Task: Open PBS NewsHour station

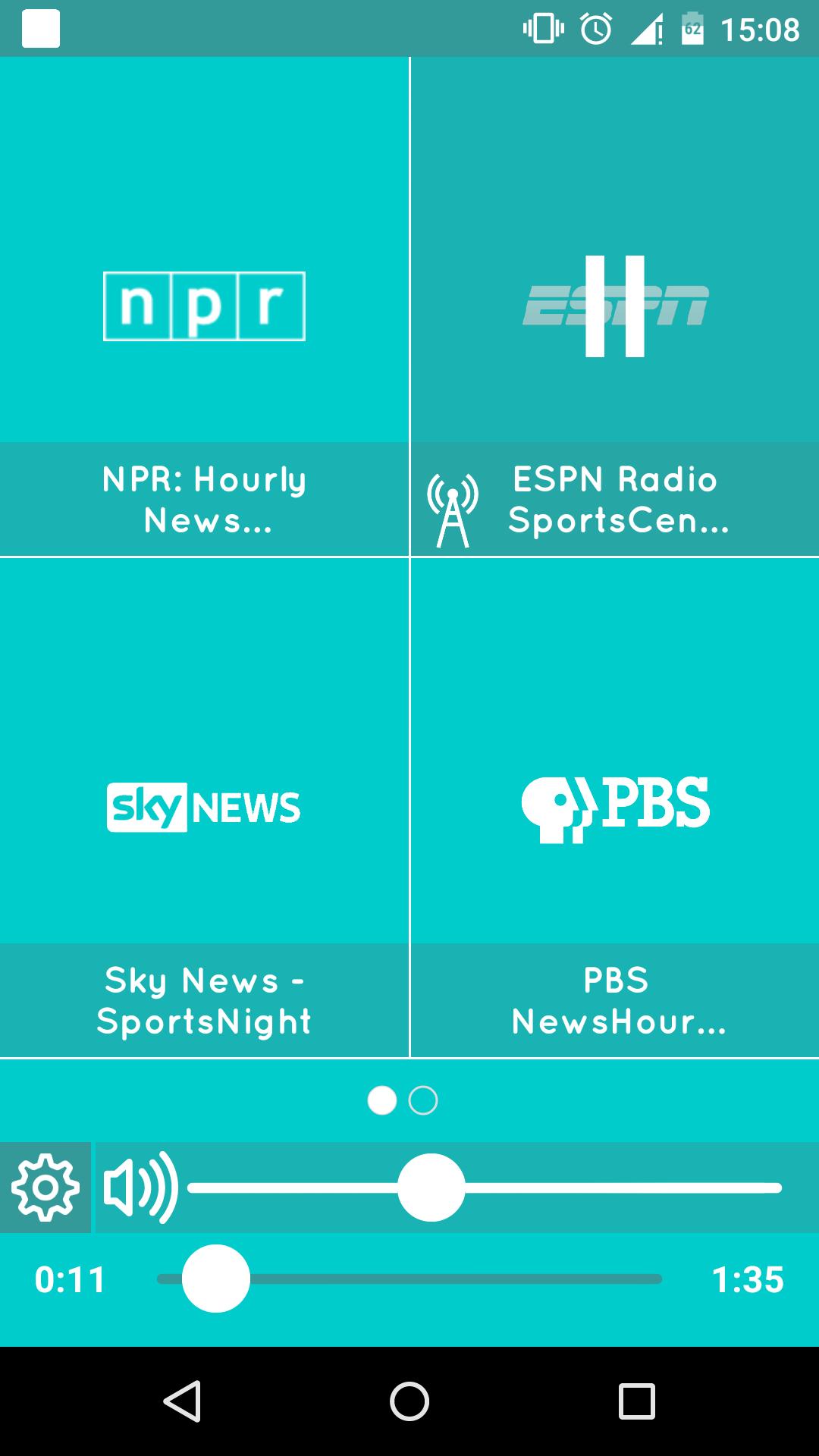Action: 616,1001
